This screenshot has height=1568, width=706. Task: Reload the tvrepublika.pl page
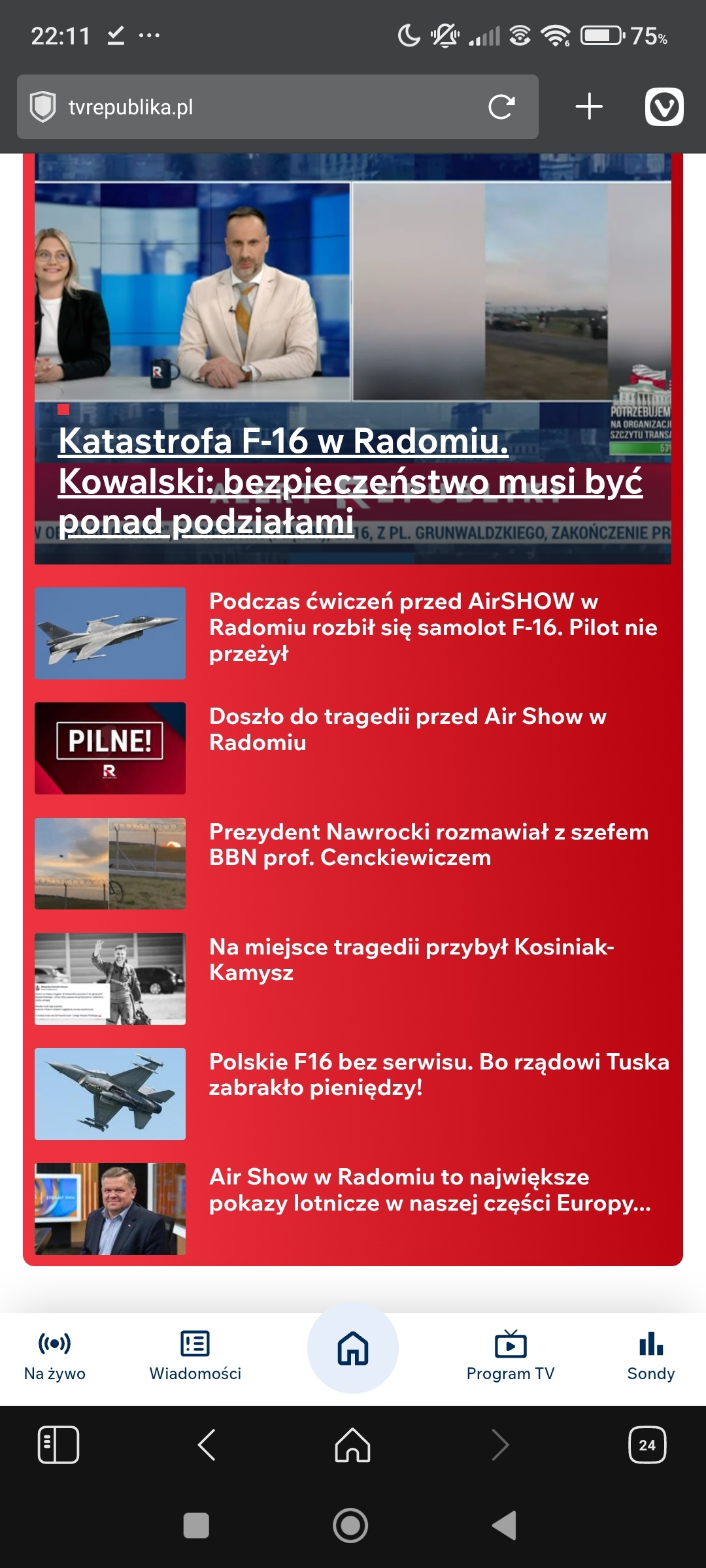pyautogui.click(x=501, y=106)
